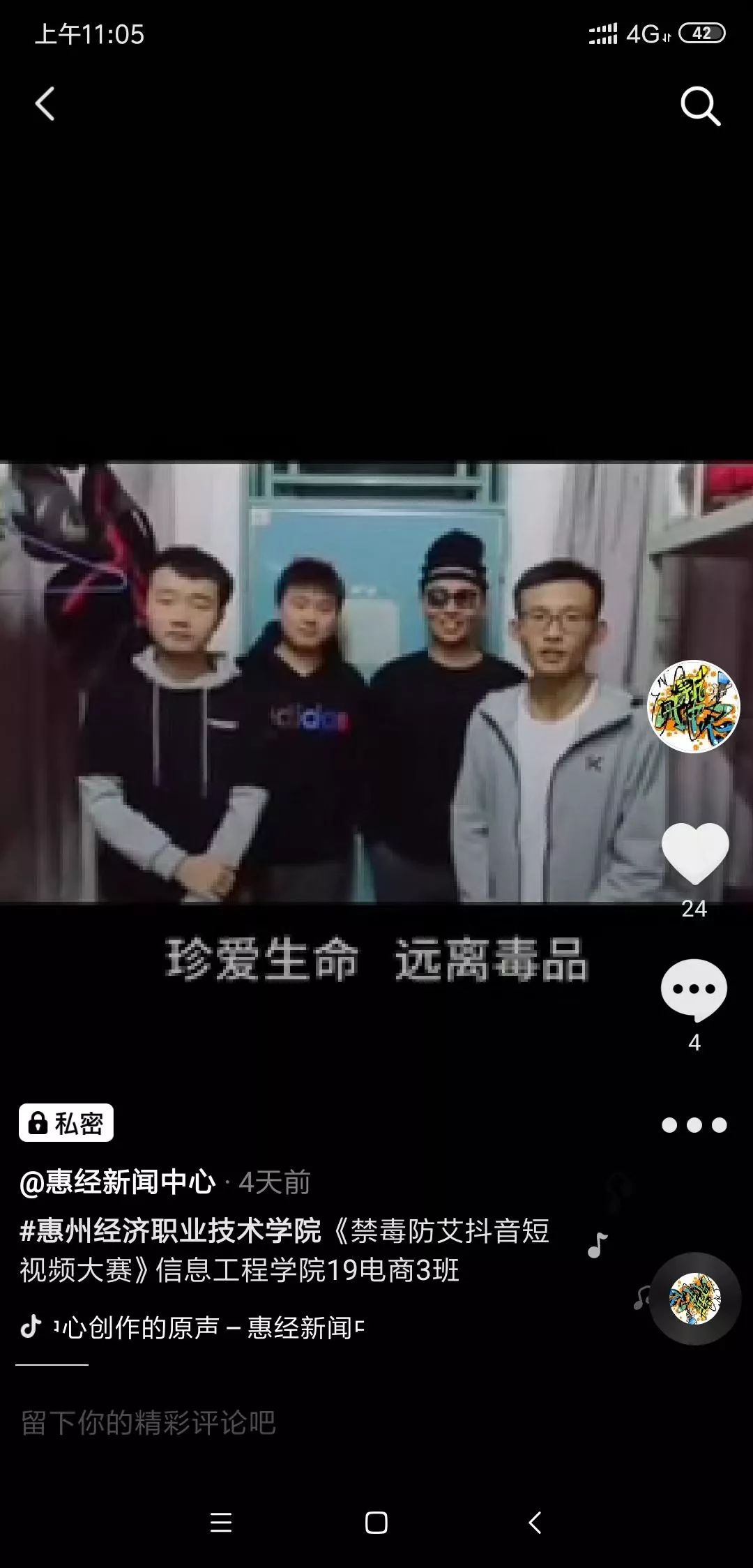The width and height of the screenshot is (753, 1568).
Task: Tap the 私密 privacy badge
Action: (66, 1123)
